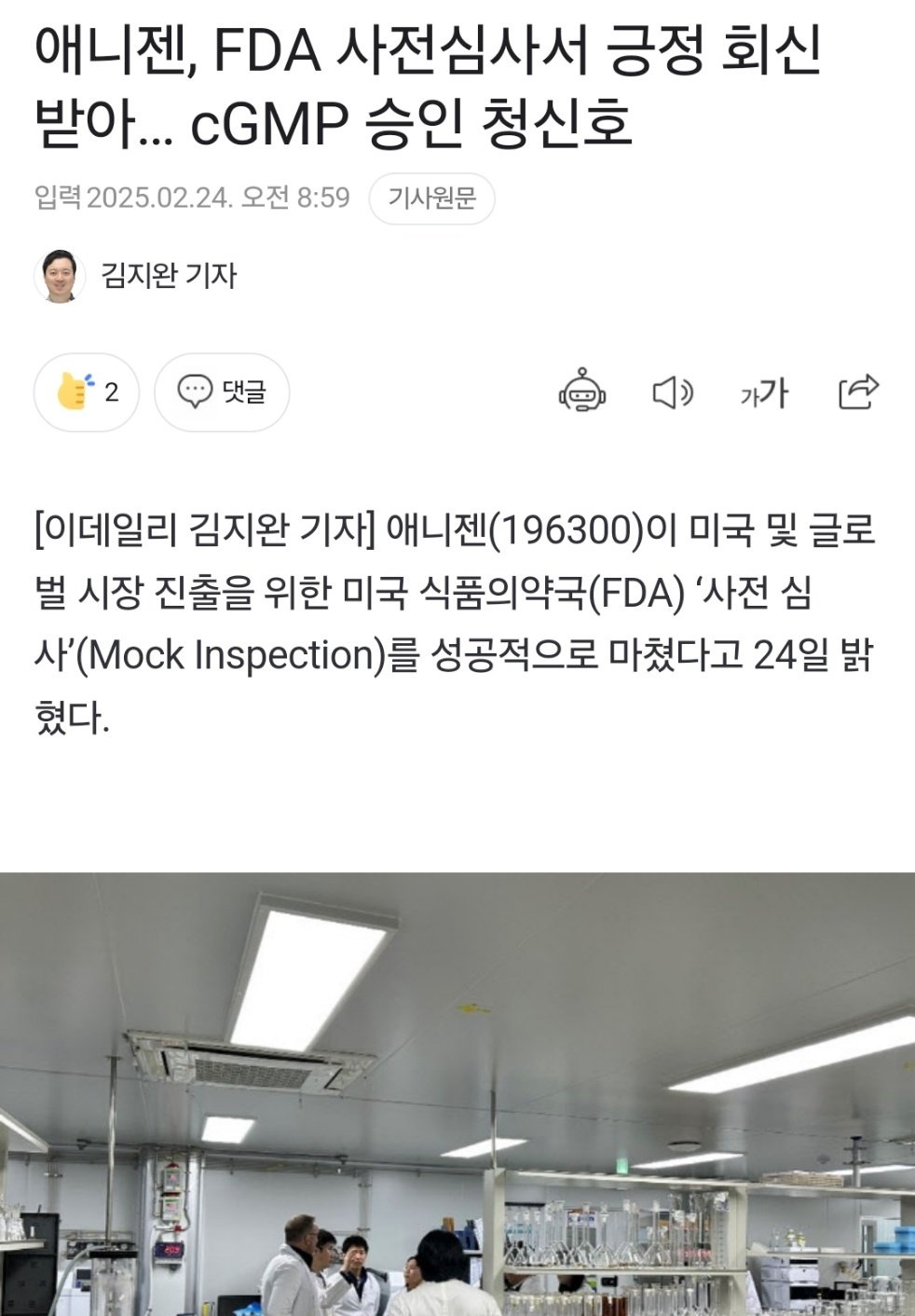
Task: Tap the thumbs-up reaction button
Action: (87, 392)
